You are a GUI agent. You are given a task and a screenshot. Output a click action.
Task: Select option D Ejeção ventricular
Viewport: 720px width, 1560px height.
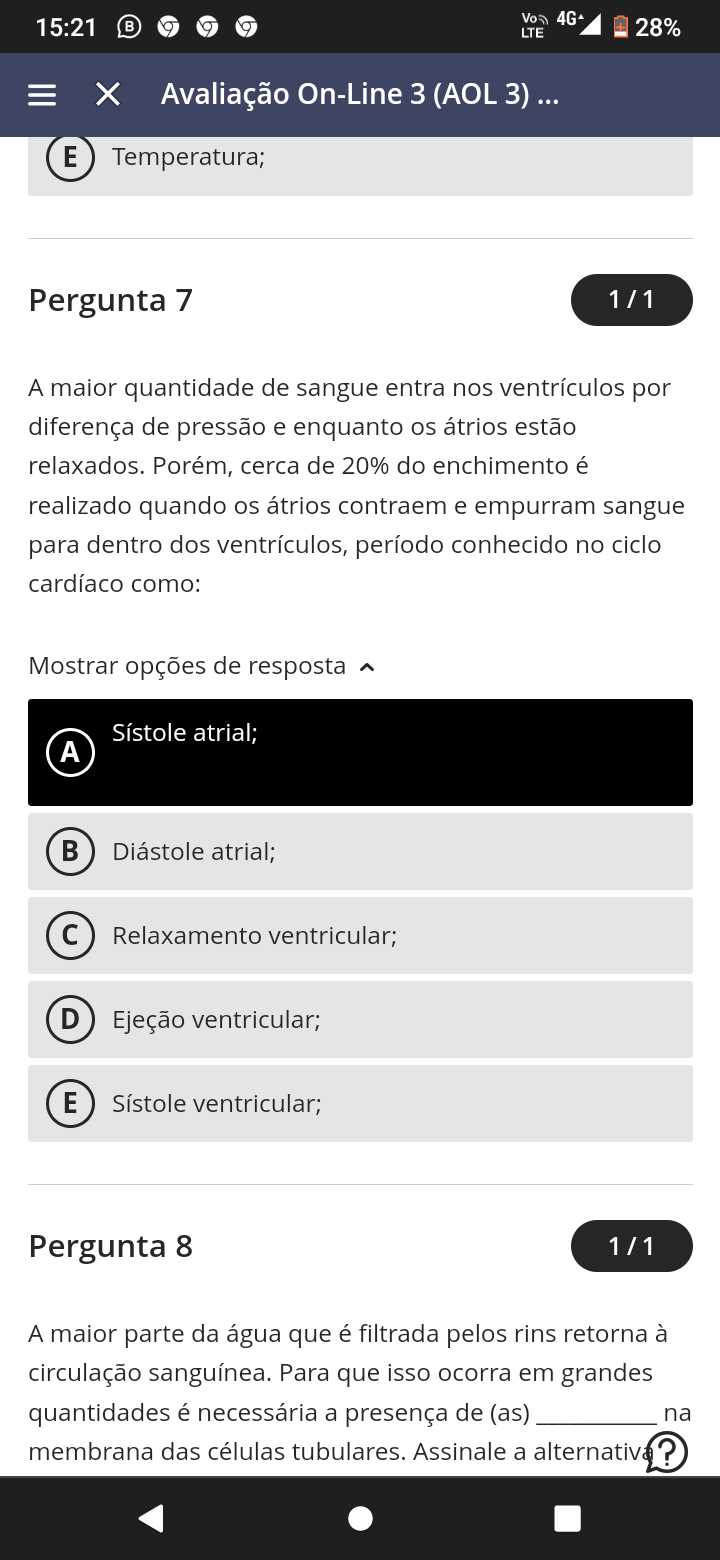pos(360,1019)
